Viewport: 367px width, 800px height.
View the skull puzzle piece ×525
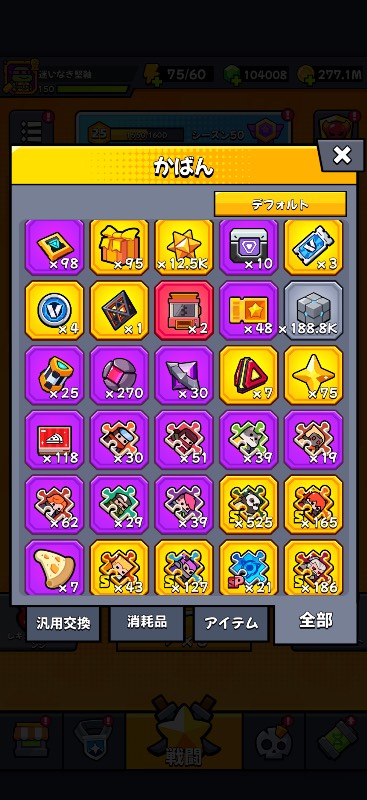point(249,505)
